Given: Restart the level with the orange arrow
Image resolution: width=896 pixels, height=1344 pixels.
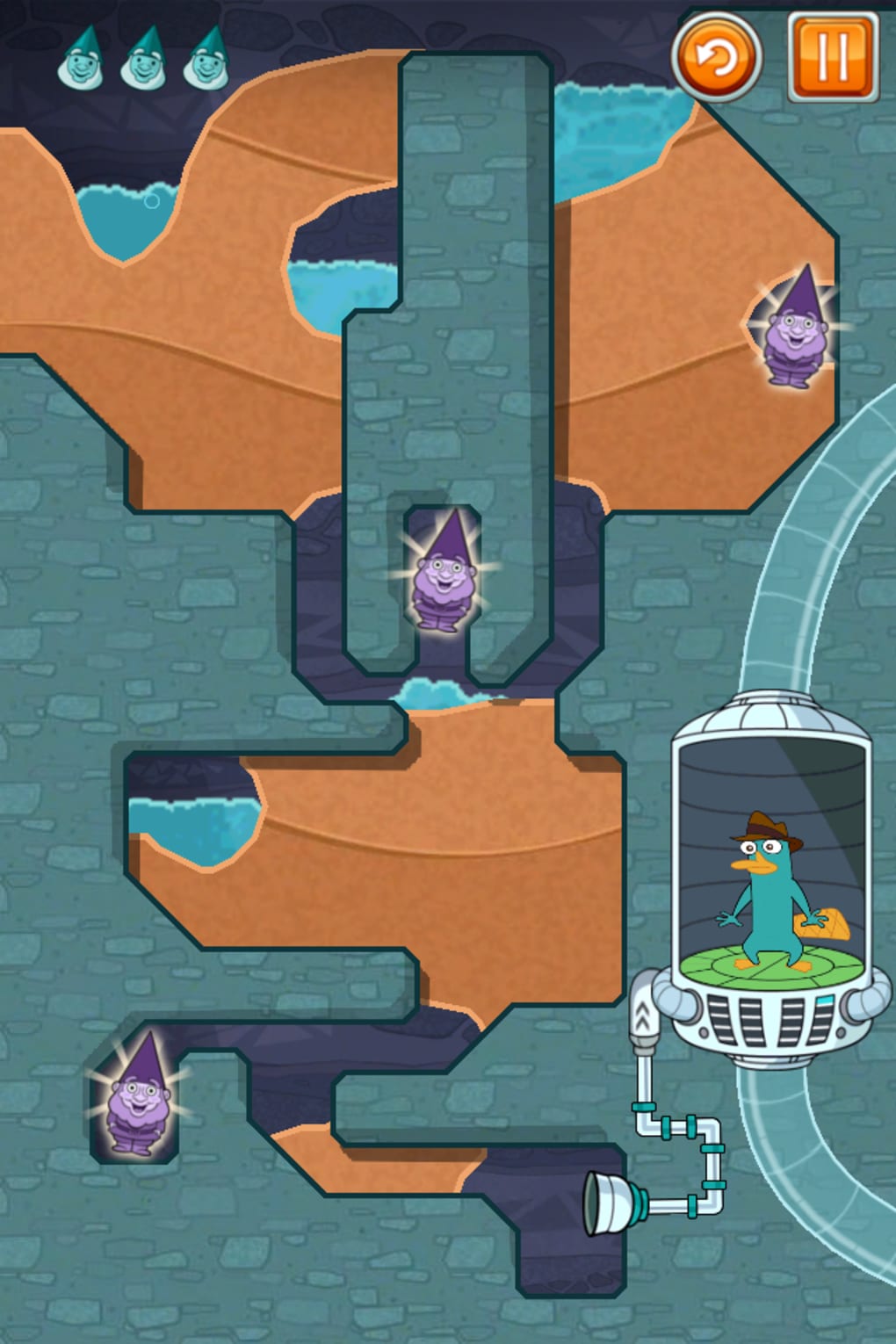Looking at the screenshot, I should tap(717, 57).
